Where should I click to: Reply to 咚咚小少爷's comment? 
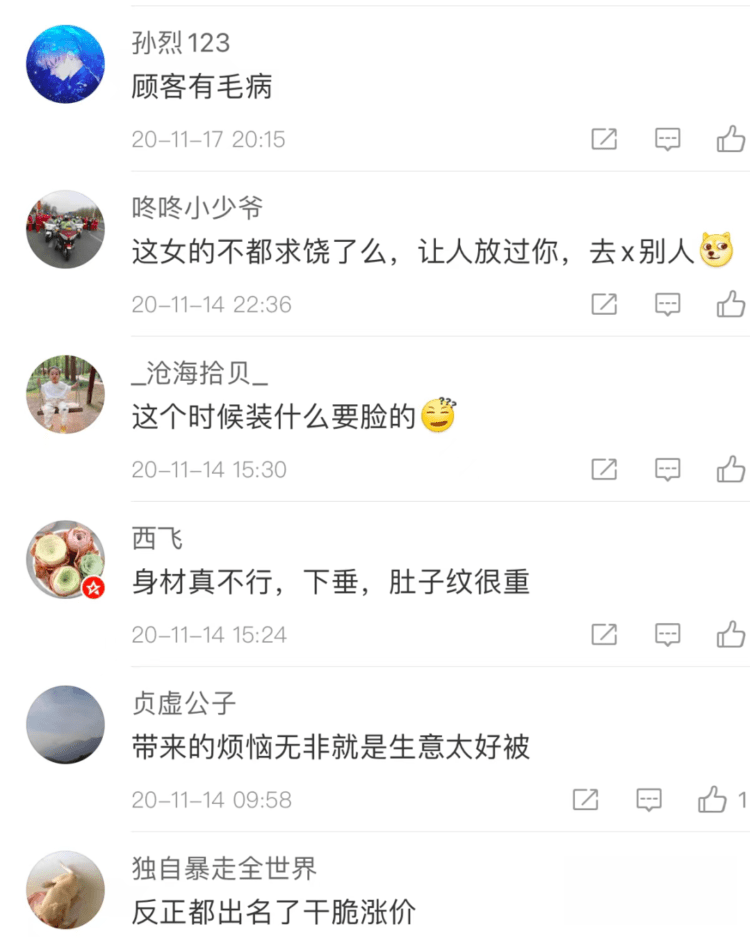coord(667,304)
